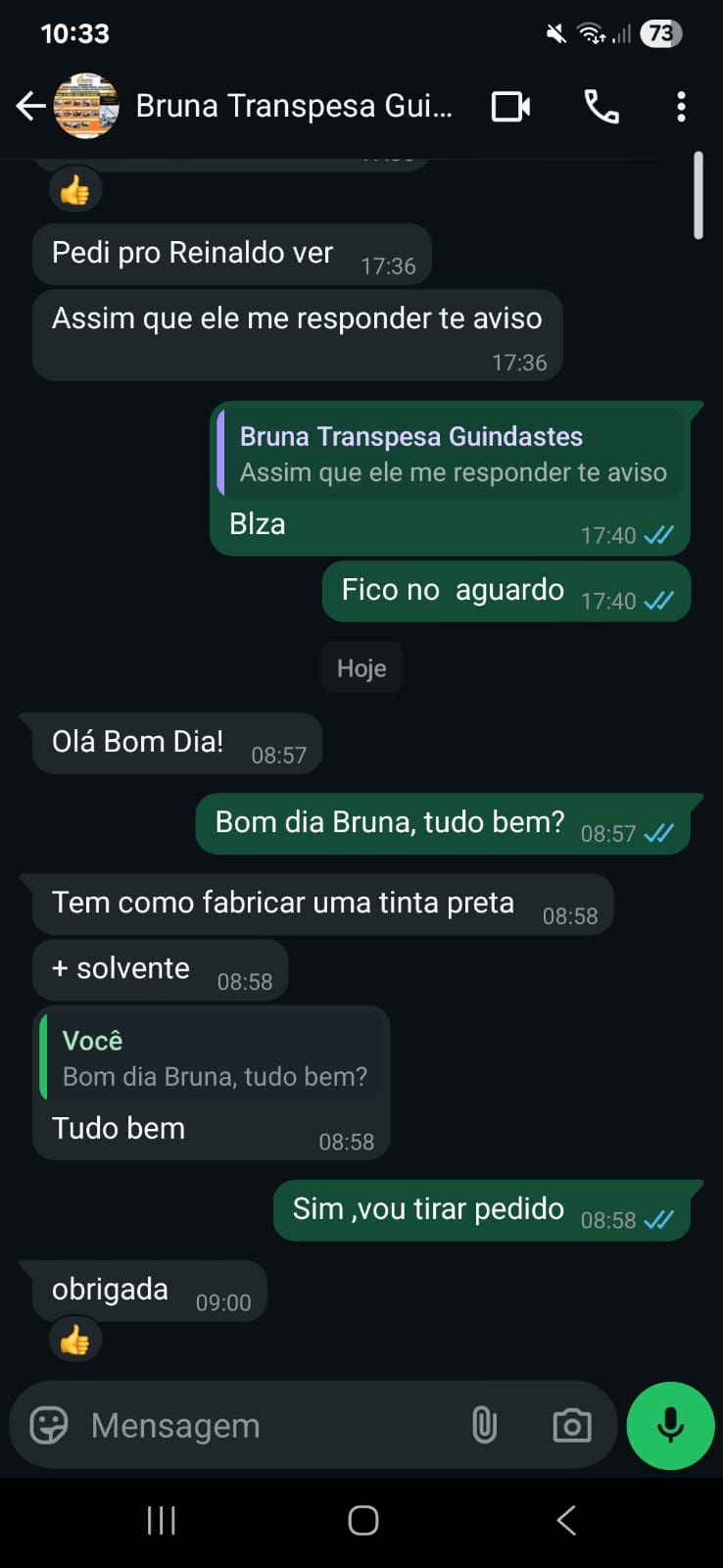Attach a file to the chat

pos(485,1425)
